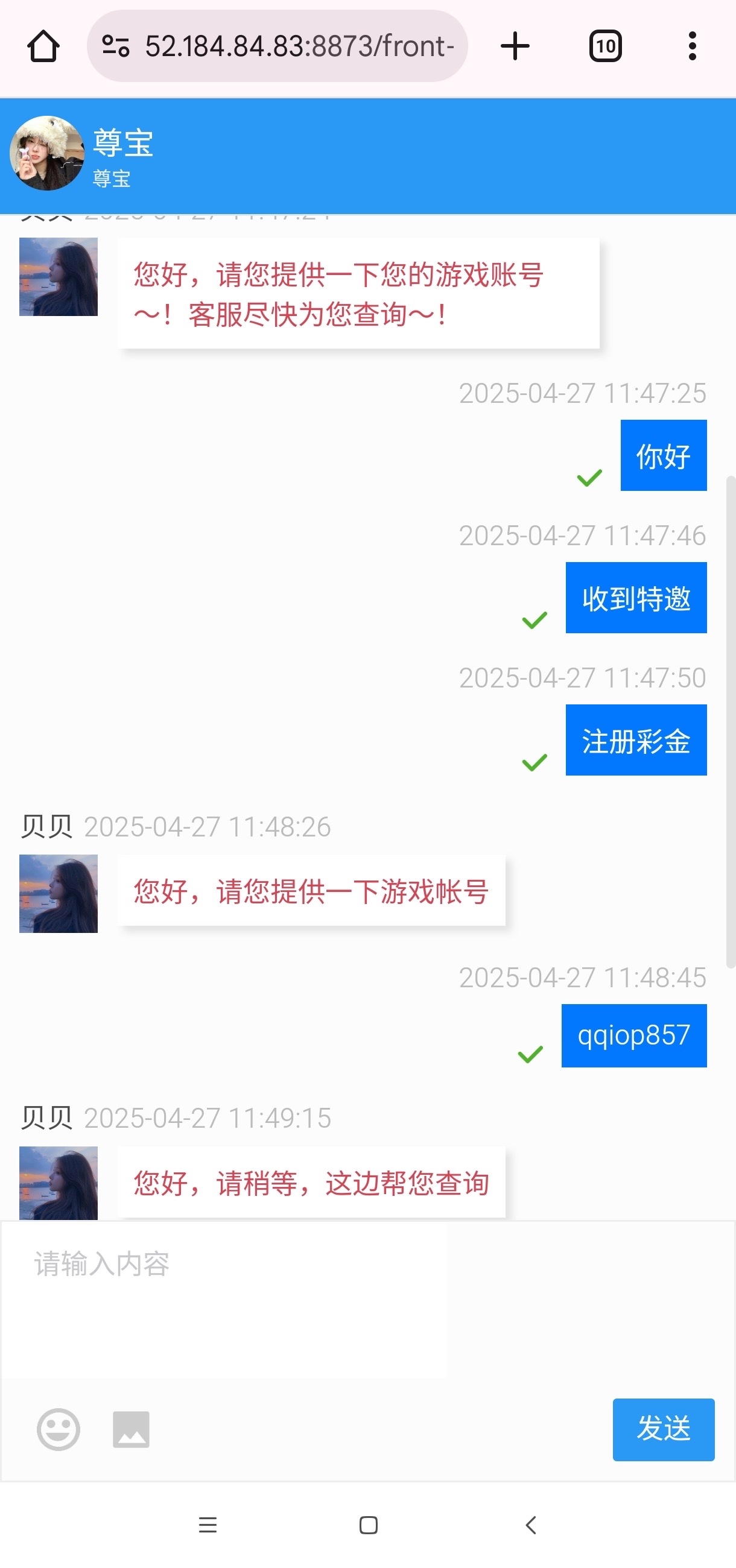Open the emoji picker
736x1568 pixels.
point(59,1429)
